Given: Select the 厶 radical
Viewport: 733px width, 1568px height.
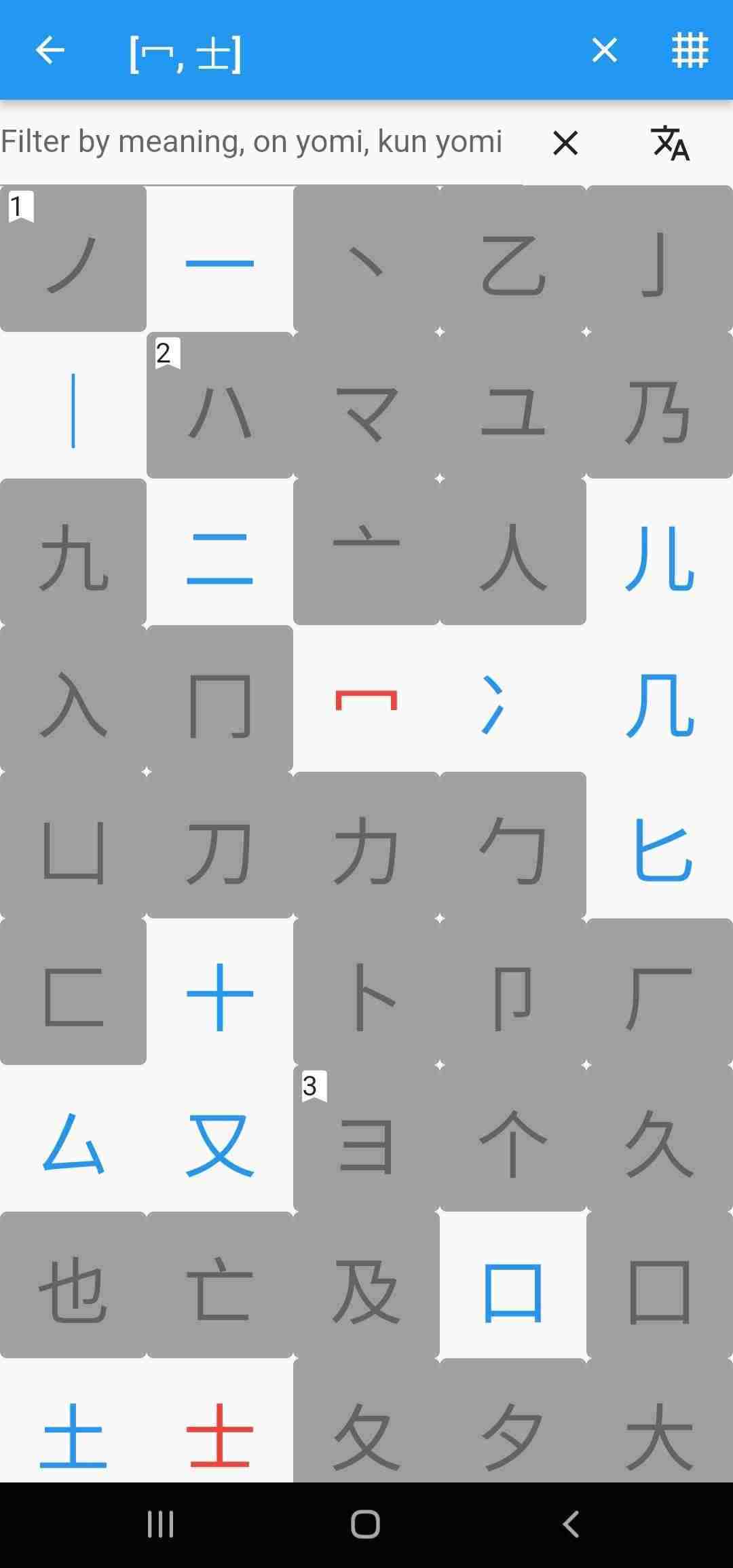Looking at the screenshot, I should pos(73,1138).
